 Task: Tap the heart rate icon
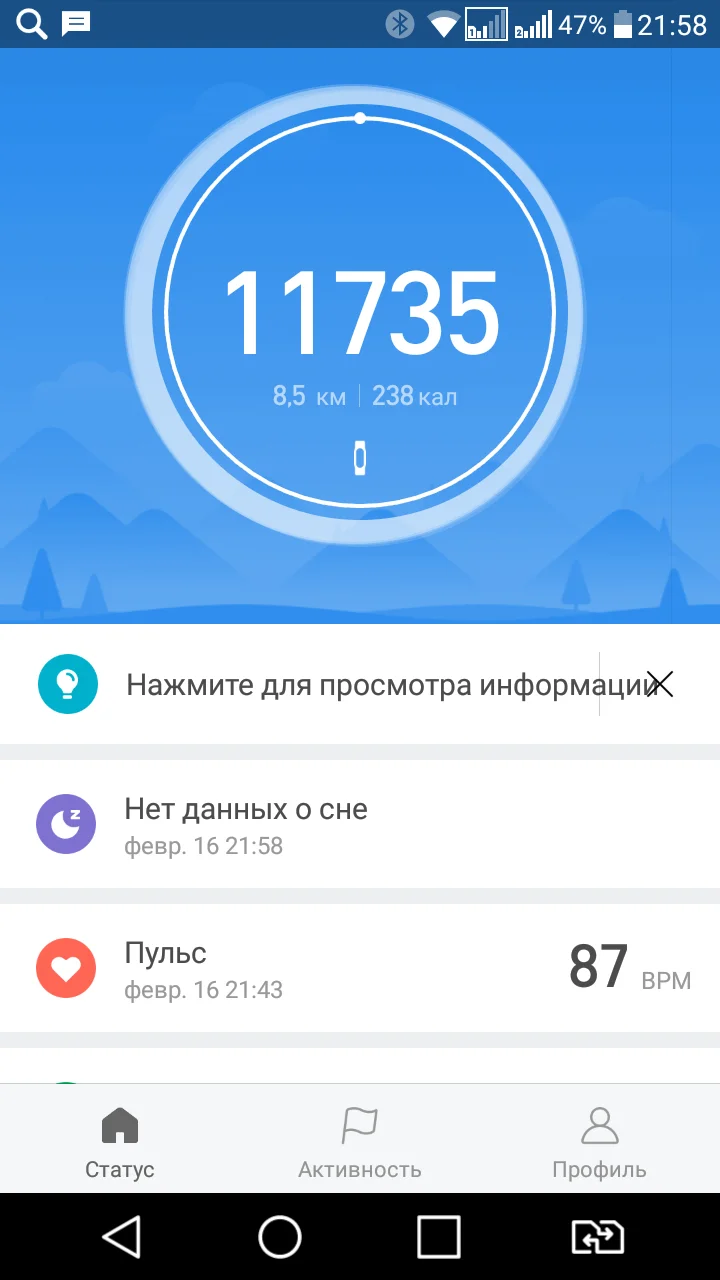pos(66,967)
